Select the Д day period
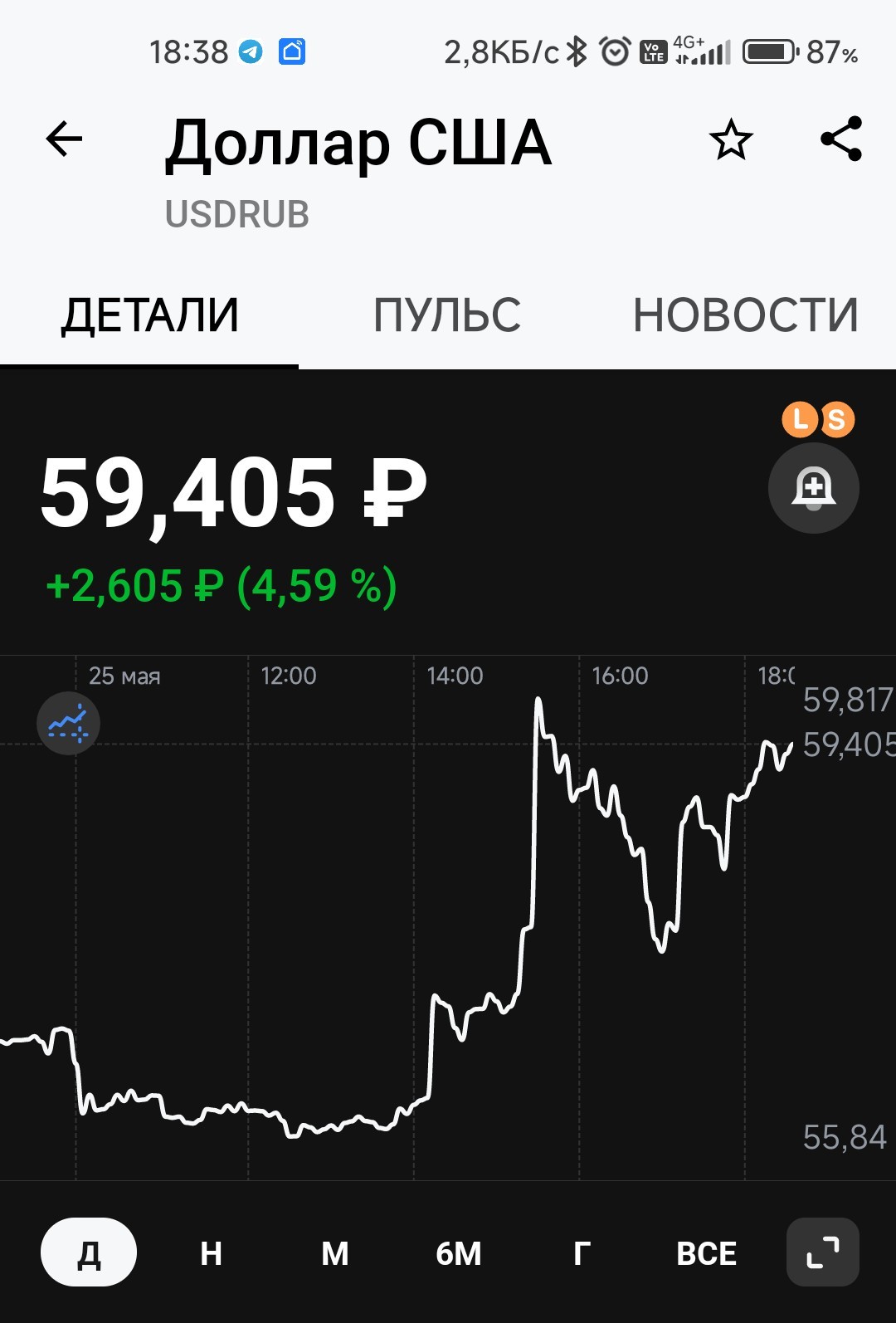This screenshot has width=896, height=1323. point(89,1252)
